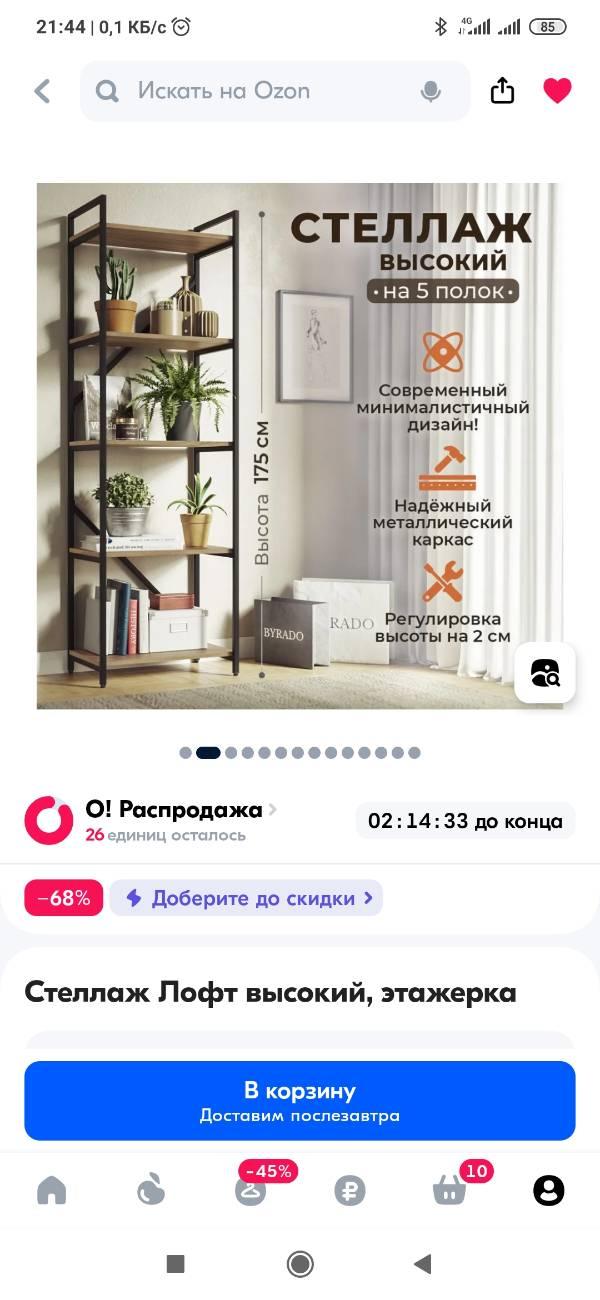Start voice search with the microphone icon
600x1300 pixels.
tap(431, 91)
